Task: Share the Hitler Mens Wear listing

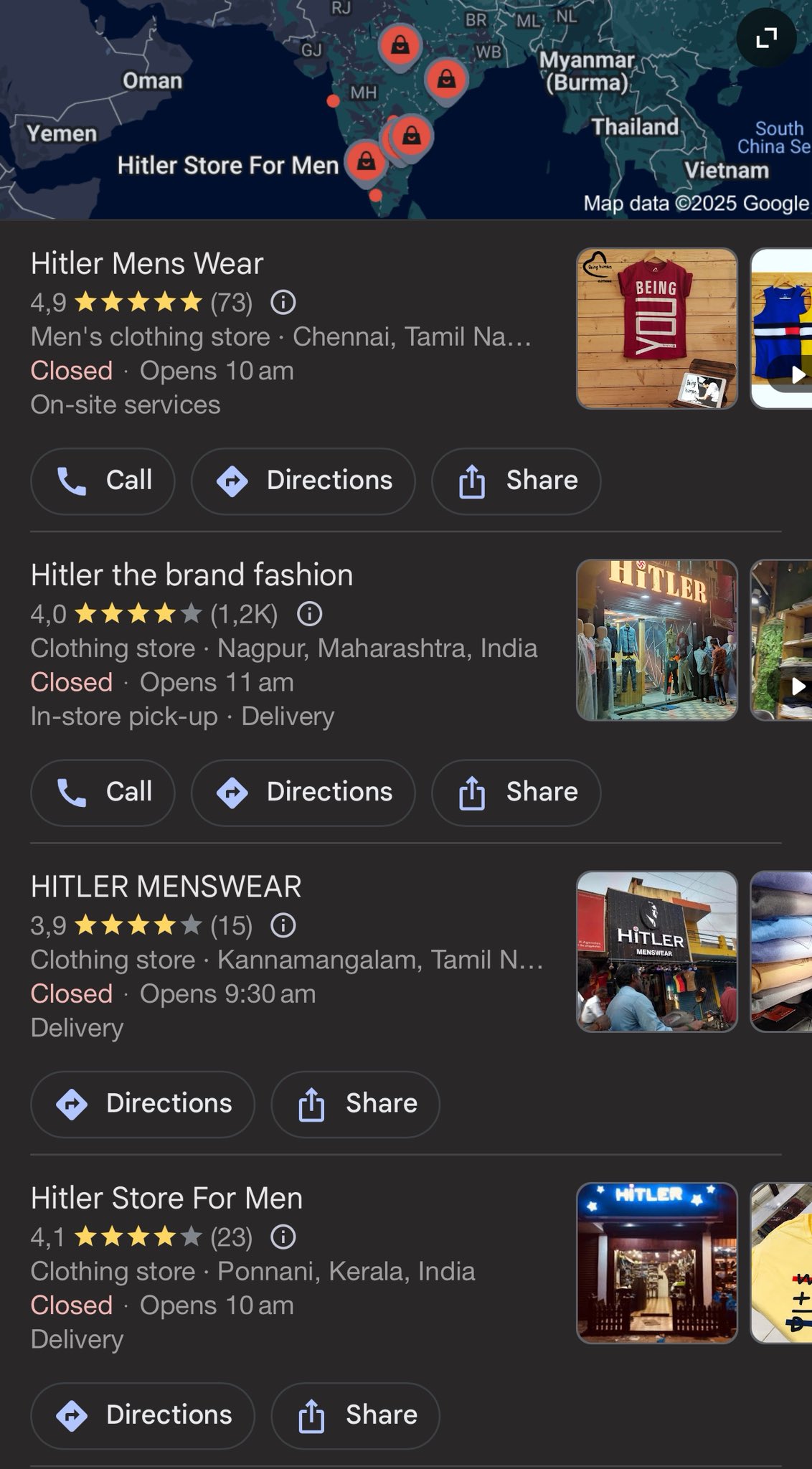Action: (x=516, y=481)
